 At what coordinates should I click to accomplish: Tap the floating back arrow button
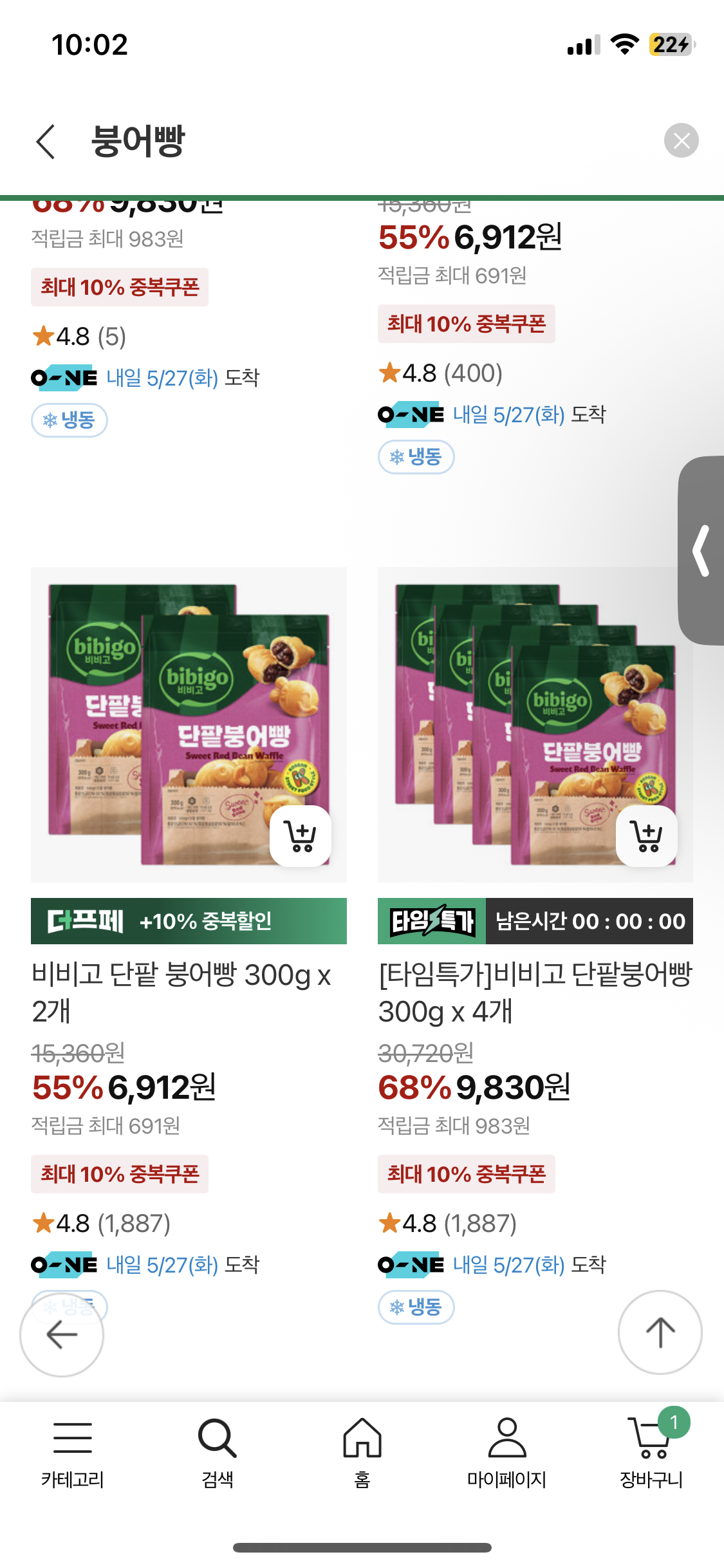[x=62, y=1334]
